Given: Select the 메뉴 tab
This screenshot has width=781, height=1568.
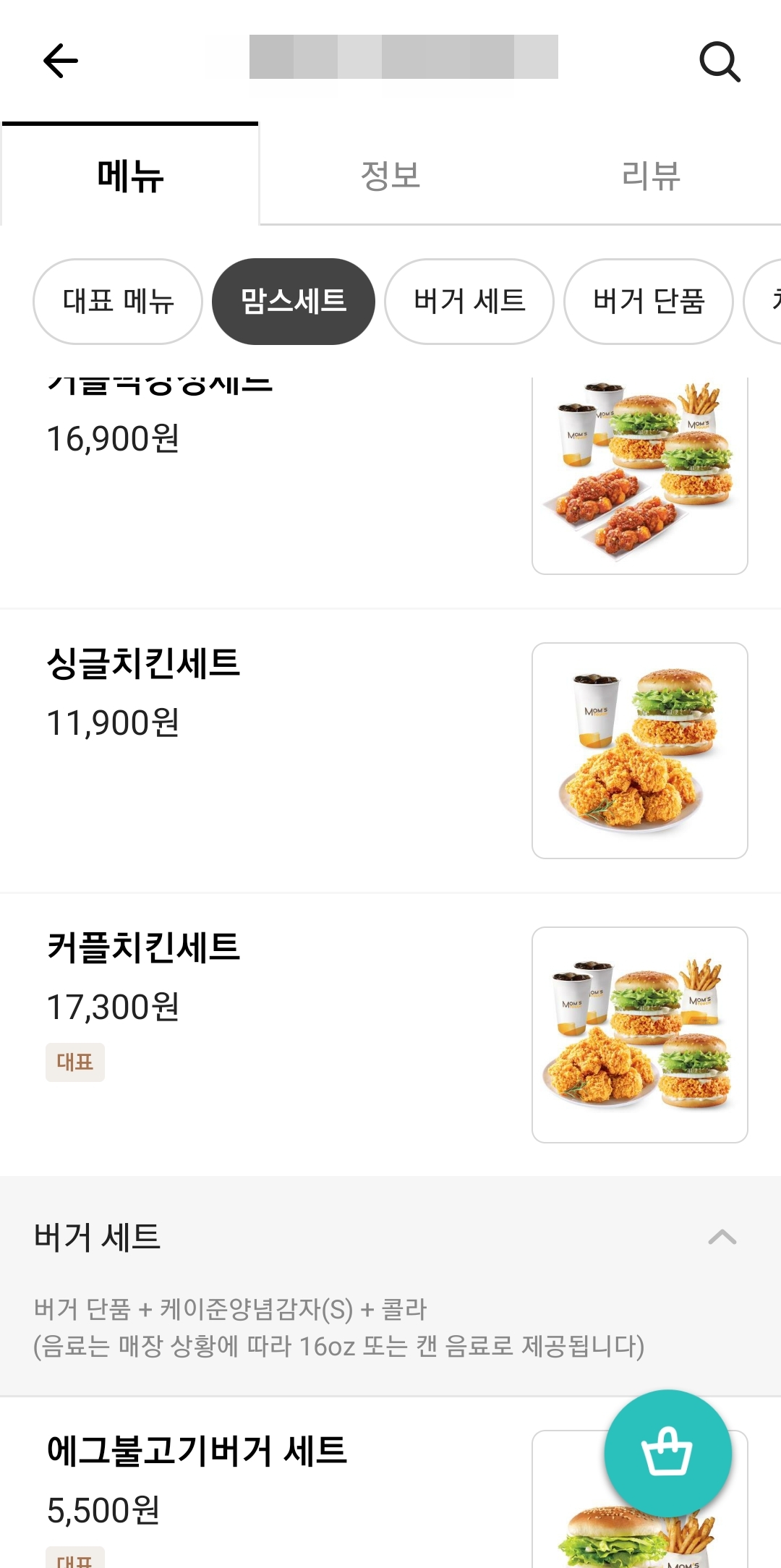Looking at the screenshot, I should pyautogui.click(x=130, y=176).
